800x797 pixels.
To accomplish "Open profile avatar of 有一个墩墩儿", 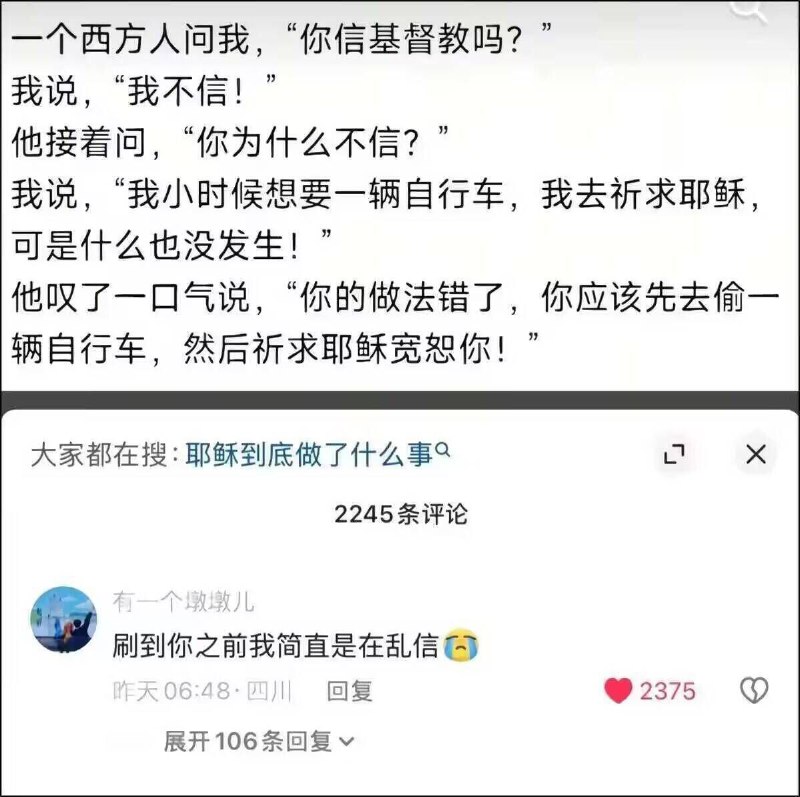I will pos(64,620).
